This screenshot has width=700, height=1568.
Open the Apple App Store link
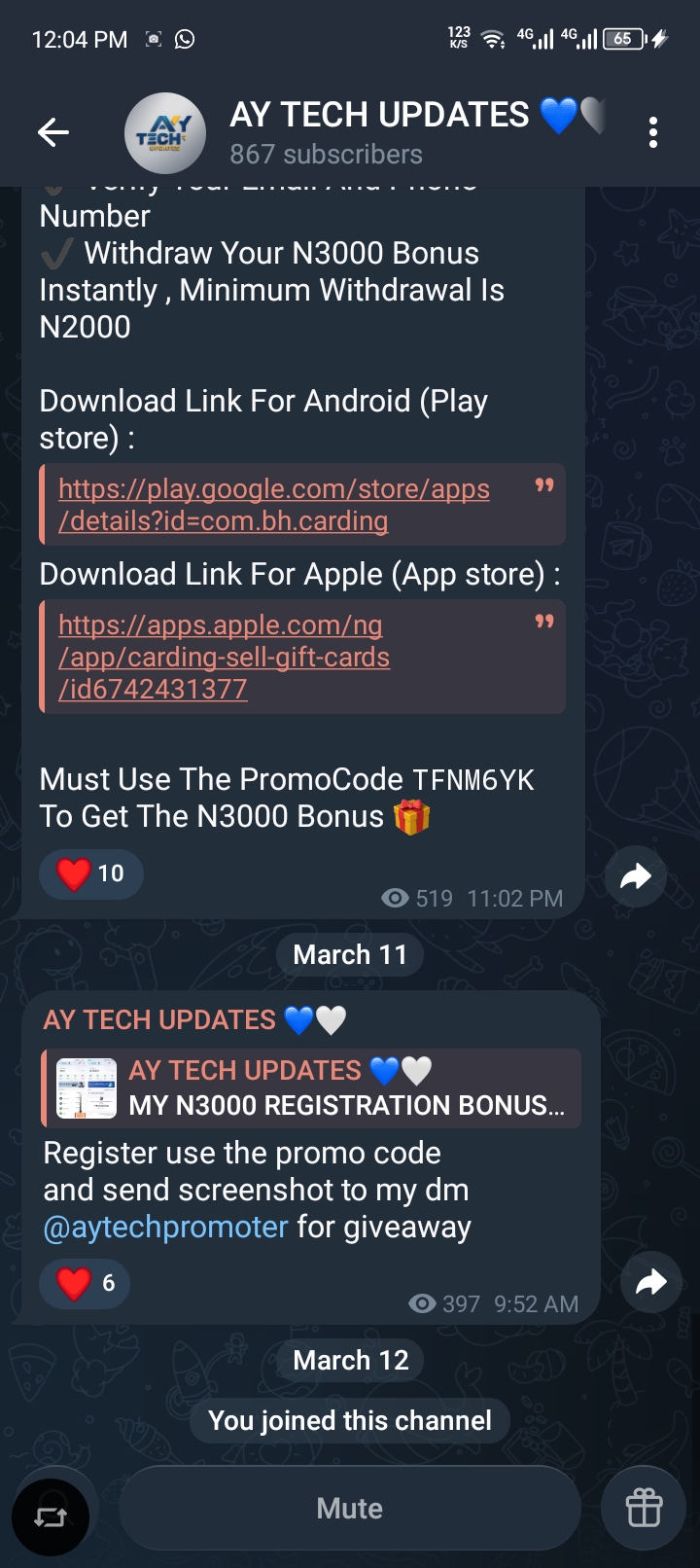(x=224, y=657)
